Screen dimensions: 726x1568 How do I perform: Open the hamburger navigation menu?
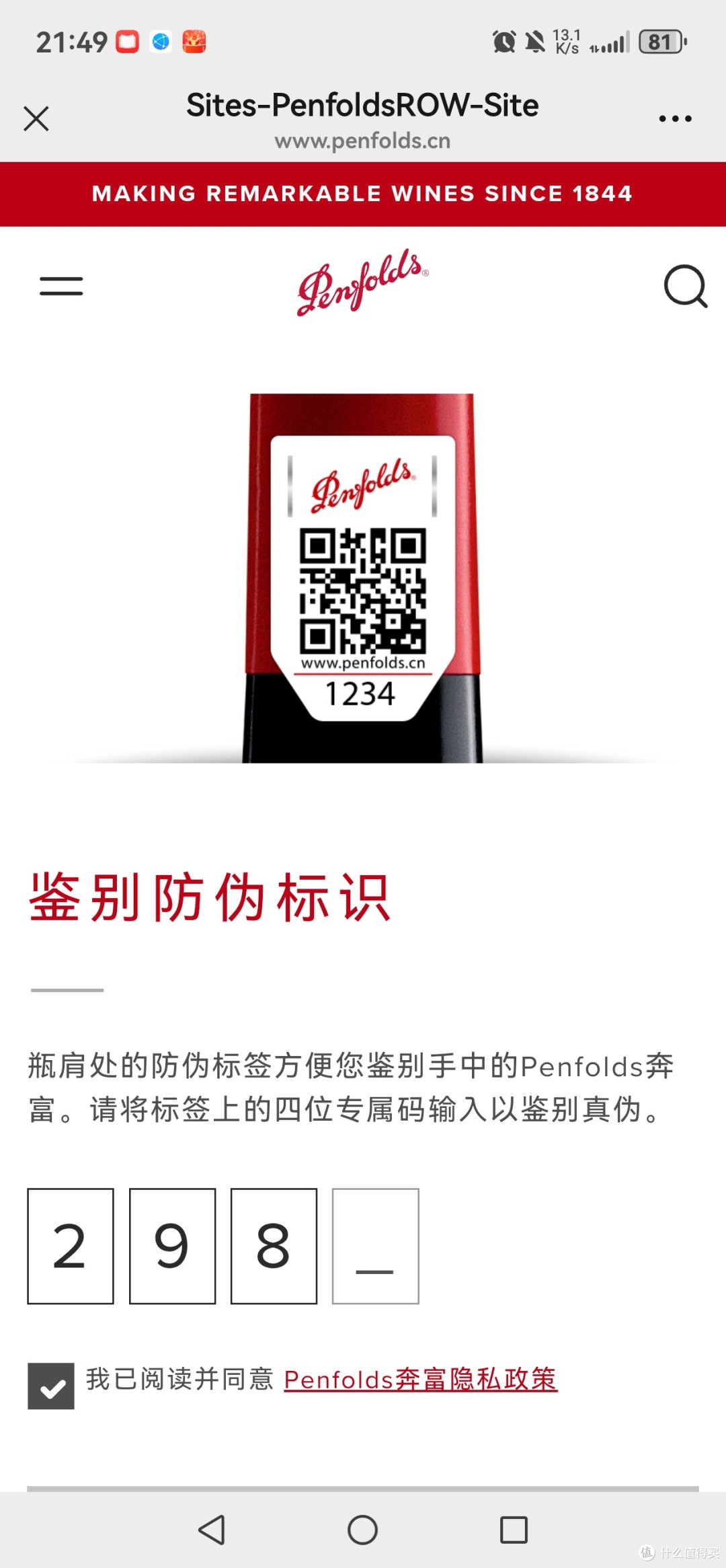pos(61,286)
